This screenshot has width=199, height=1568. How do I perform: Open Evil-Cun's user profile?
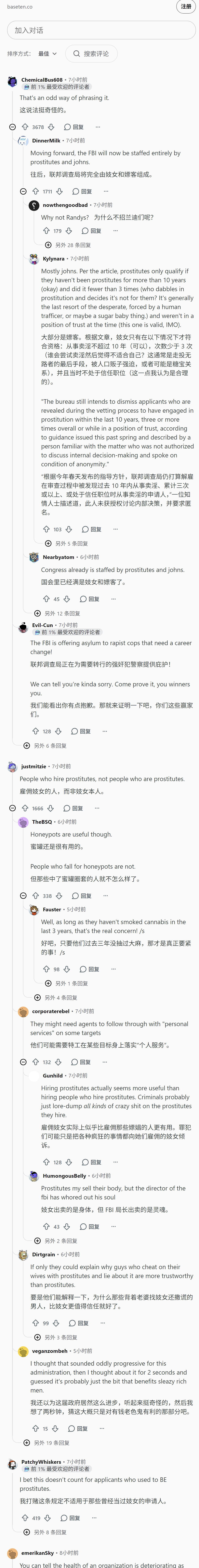point(43,625)
